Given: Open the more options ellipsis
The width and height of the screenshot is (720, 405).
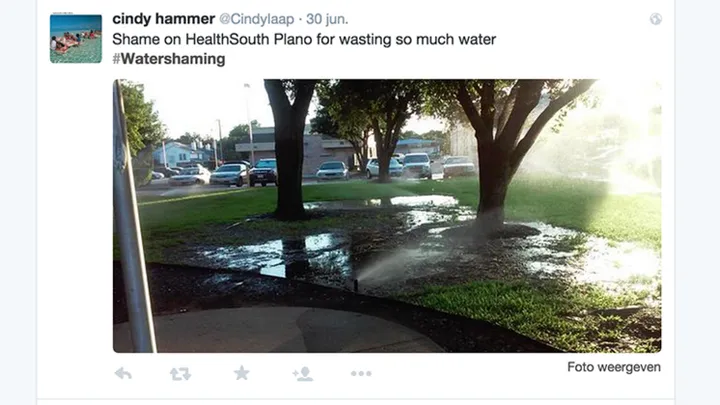Looking at the screenshot, I should pyautogui.click(x=361, y=373).
